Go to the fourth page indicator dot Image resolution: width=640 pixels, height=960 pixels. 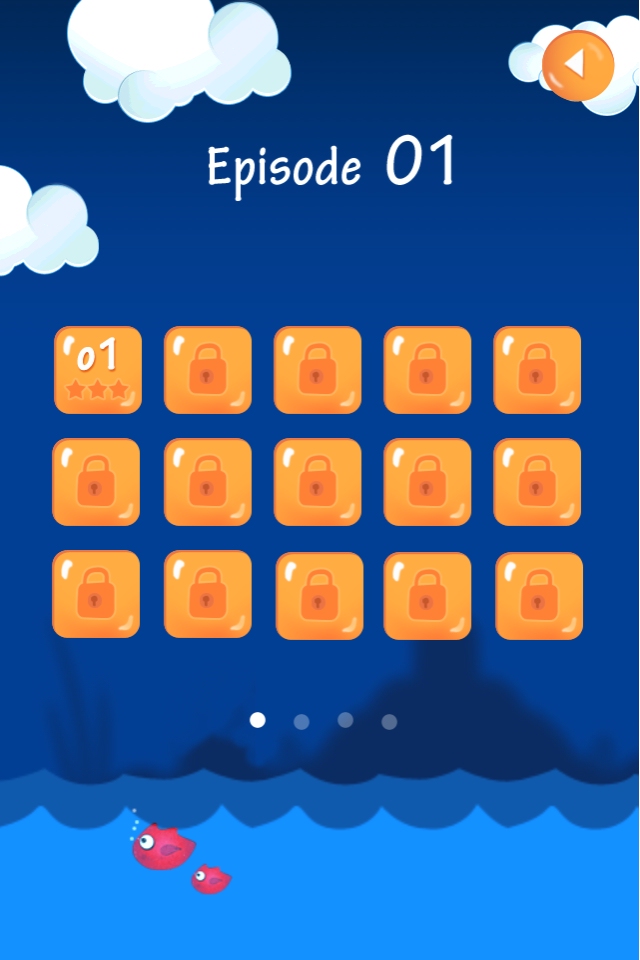point(389,721)
